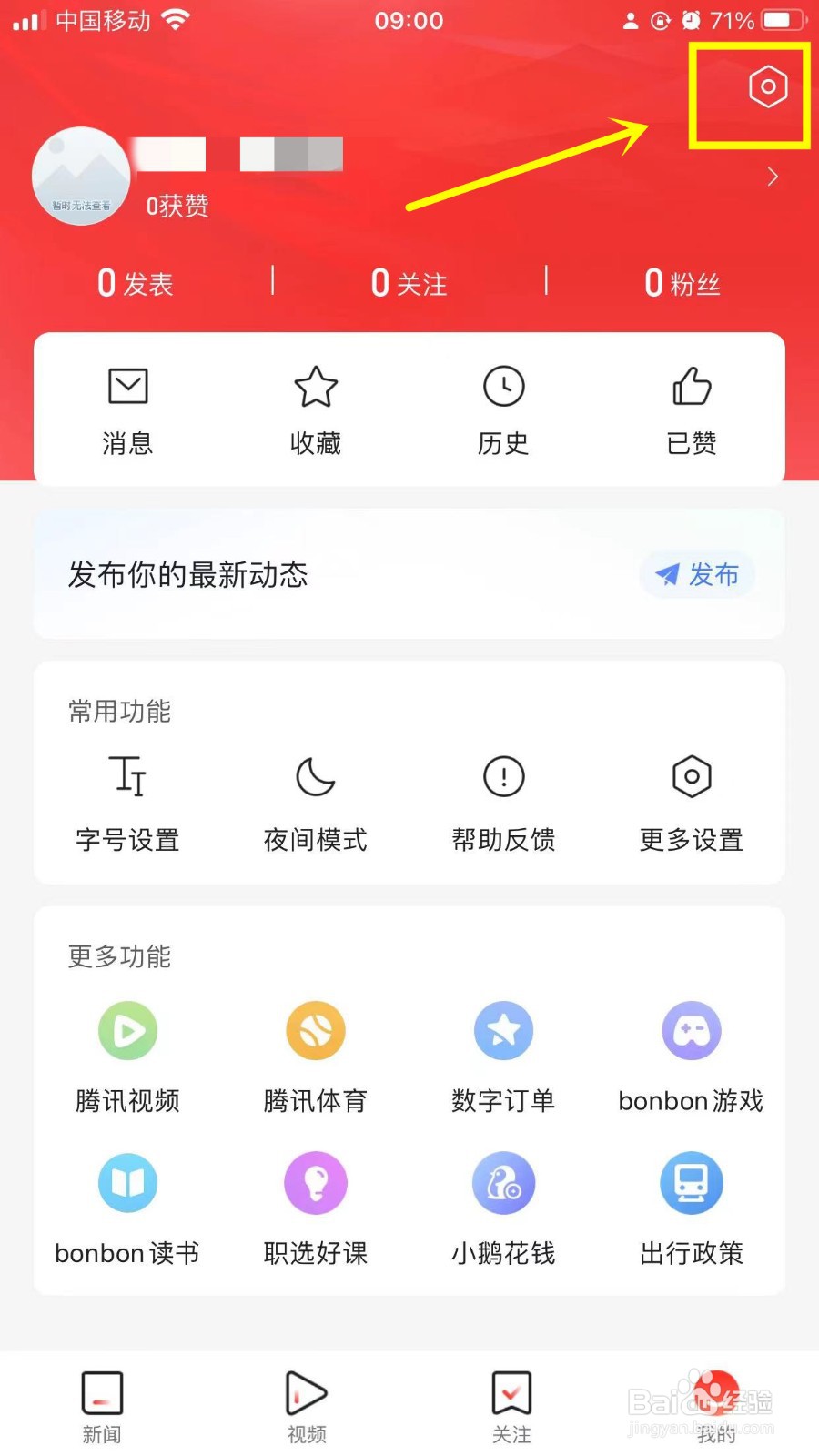819x1456 pixels.
Task: Switch to the 视频 video tab
Action: (307, 1407)
